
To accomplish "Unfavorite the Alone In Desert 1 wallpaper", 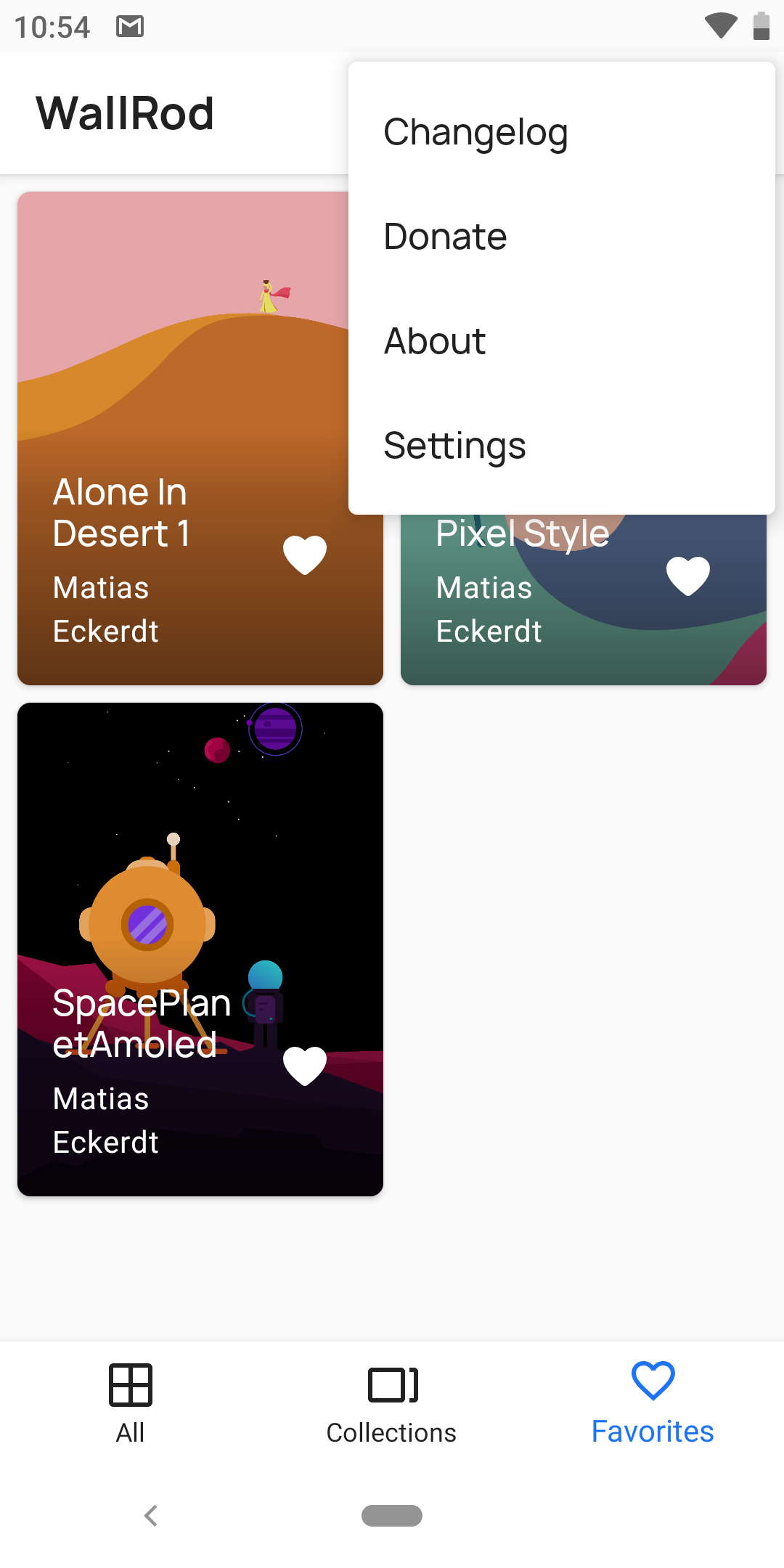I will [305, 555].
